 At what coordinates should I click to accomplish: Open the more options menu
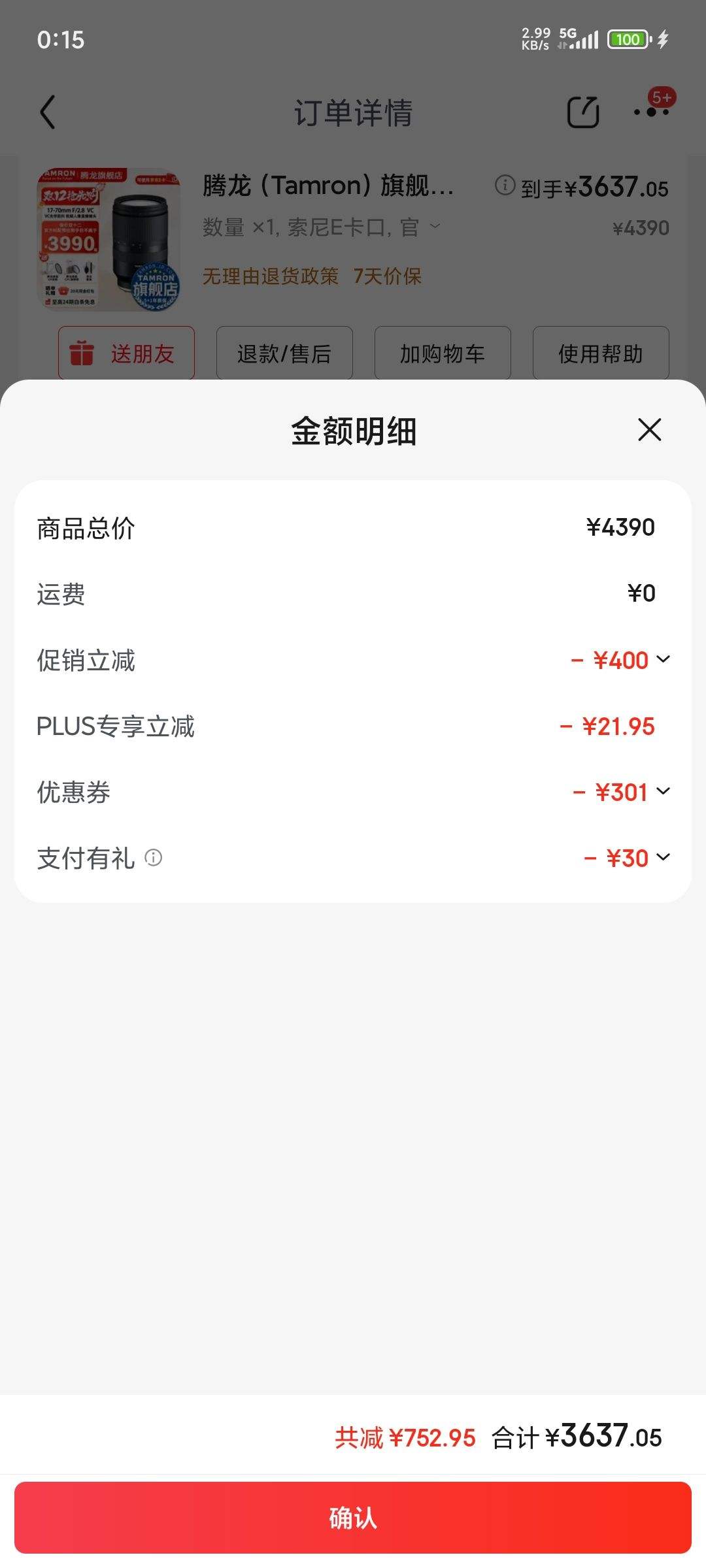[652, 112]
